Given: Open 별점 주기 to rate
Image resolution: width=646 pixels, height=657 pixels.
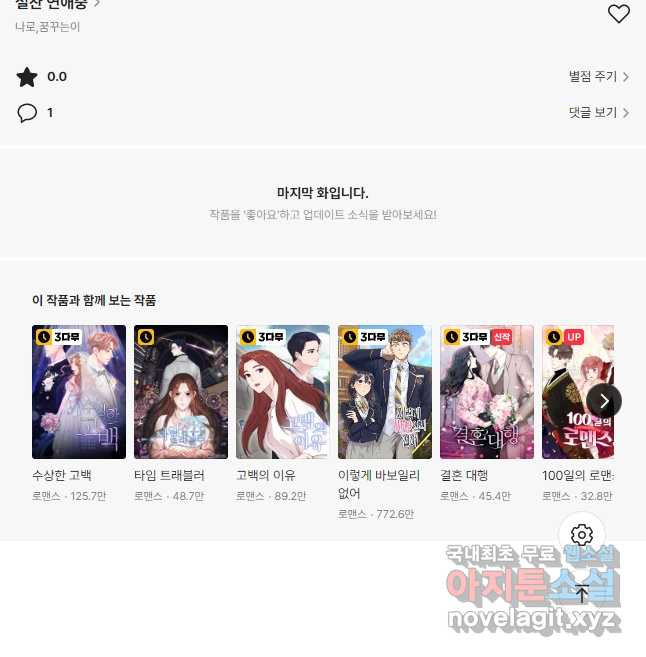Looking at the screenshot, I should click(598, 77).
